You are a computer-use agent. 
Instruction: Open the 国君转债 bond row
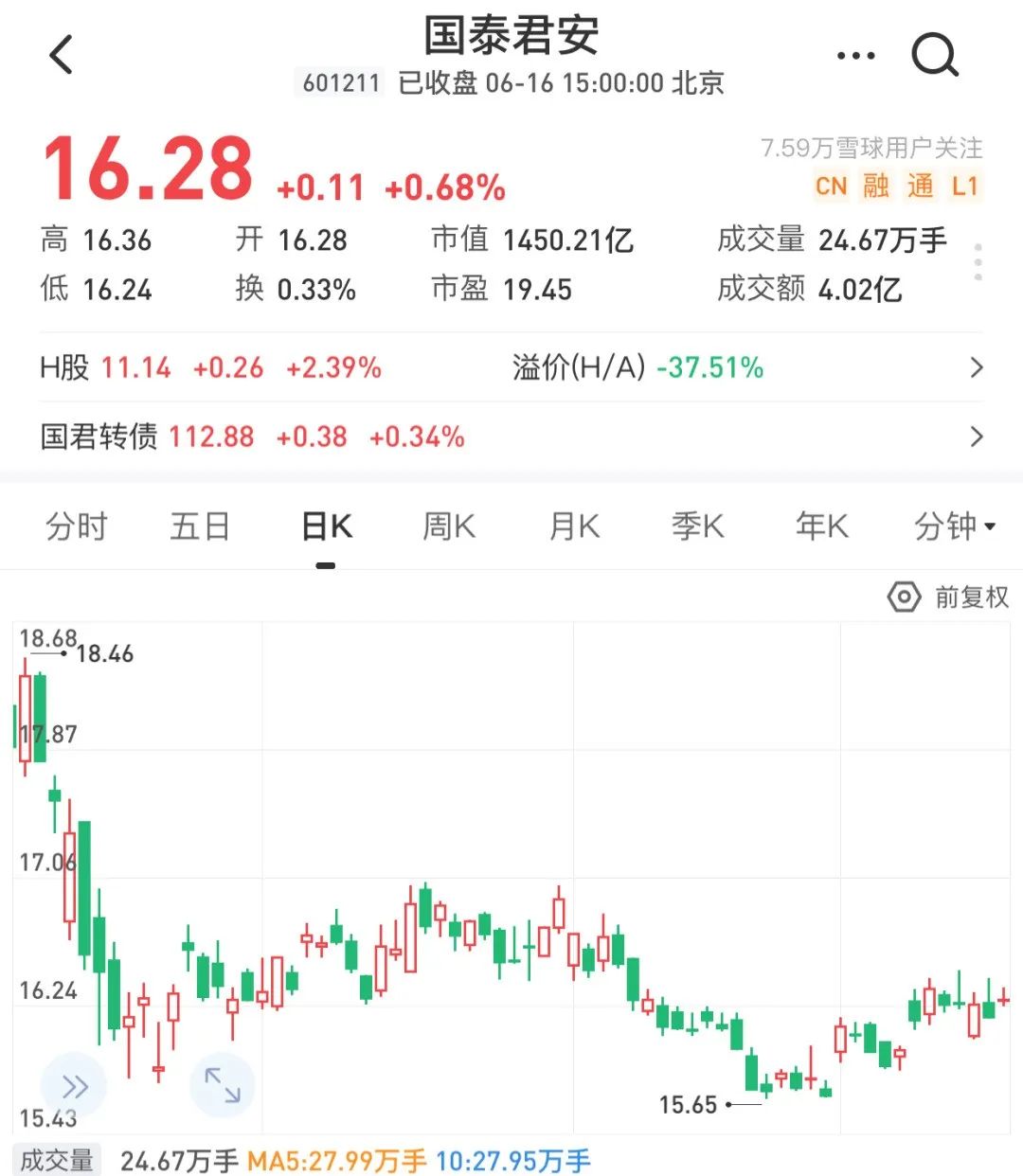[511, 437]
